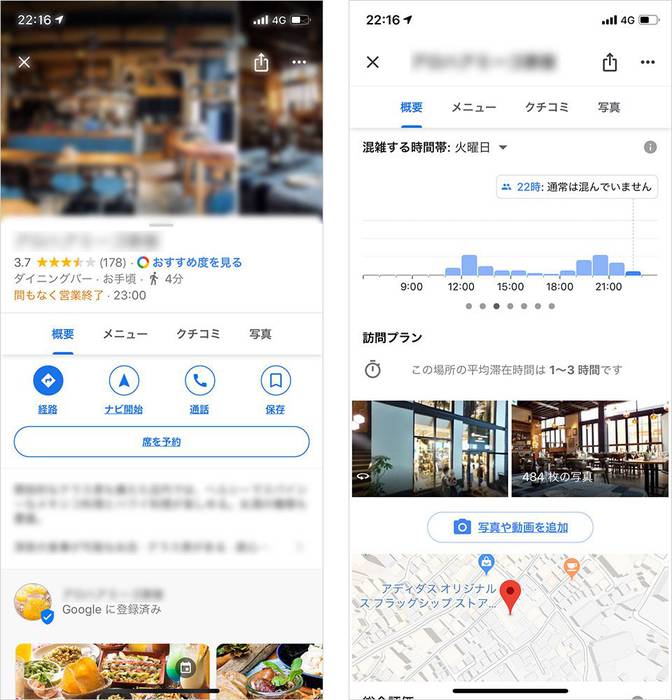Image resolution: width=672 pixels, height=700 pixels.
Task: Open the 360° street view photo
Action: click(429, 448)
